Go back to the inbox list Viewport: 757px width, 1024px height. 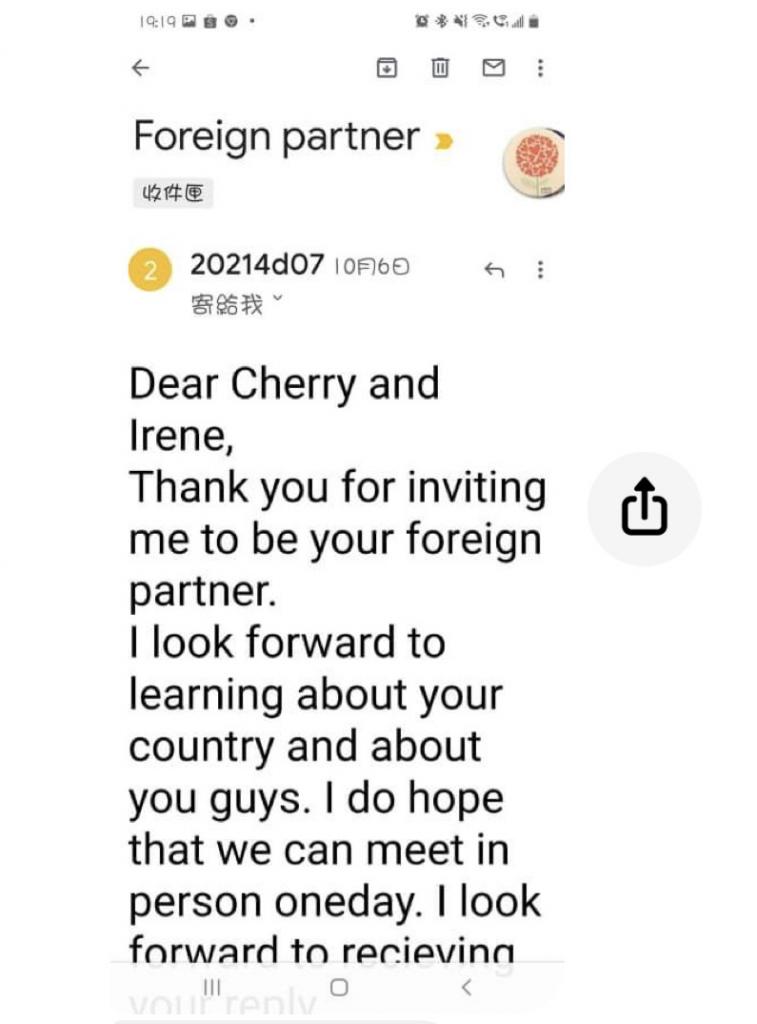(141, 68)
